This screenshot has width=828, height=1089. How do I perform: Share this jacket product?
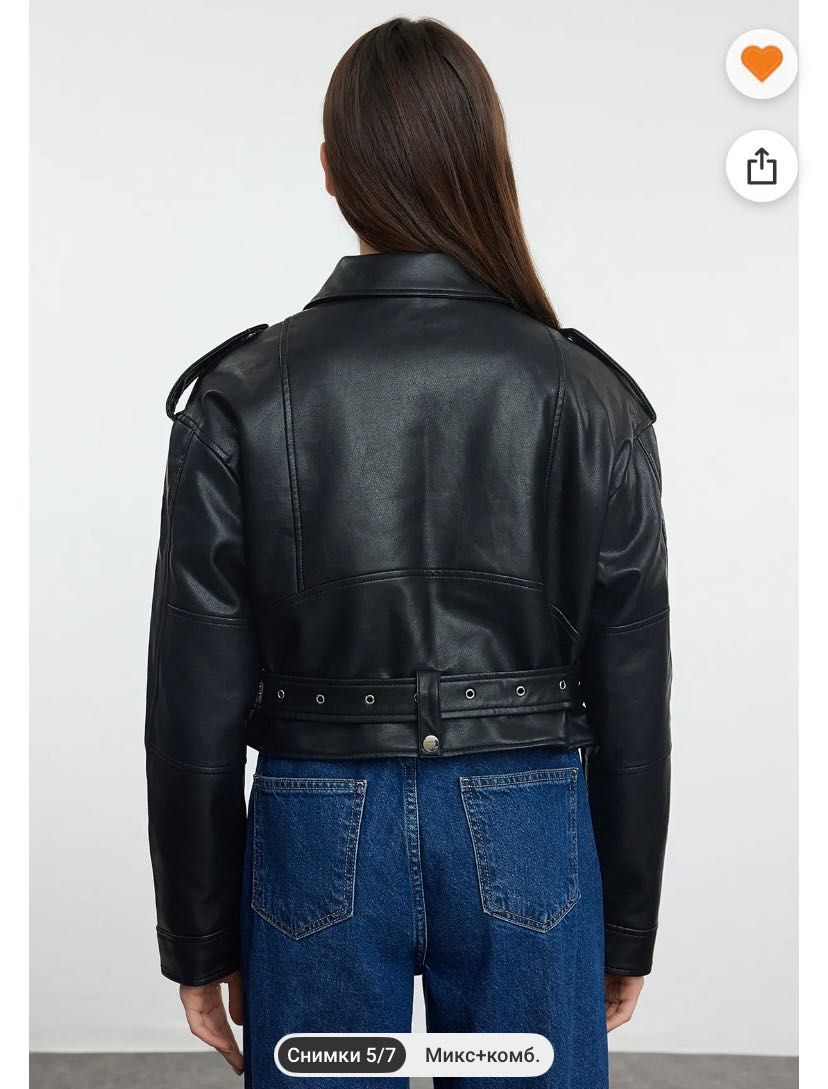click(x=761, y=166)
